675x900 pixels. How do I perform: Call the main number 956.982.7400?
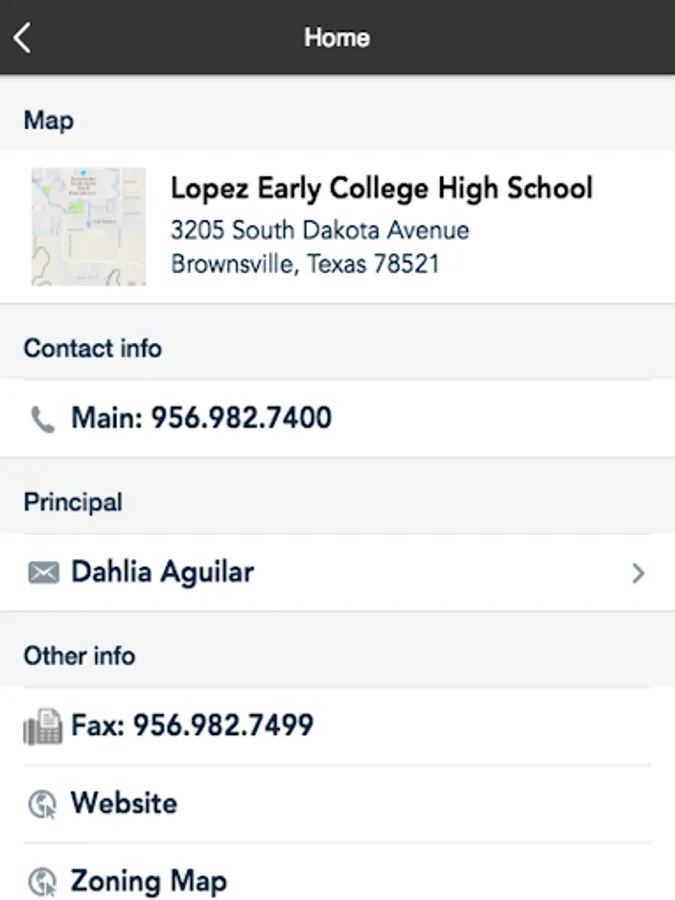click(x=338, y=418)
